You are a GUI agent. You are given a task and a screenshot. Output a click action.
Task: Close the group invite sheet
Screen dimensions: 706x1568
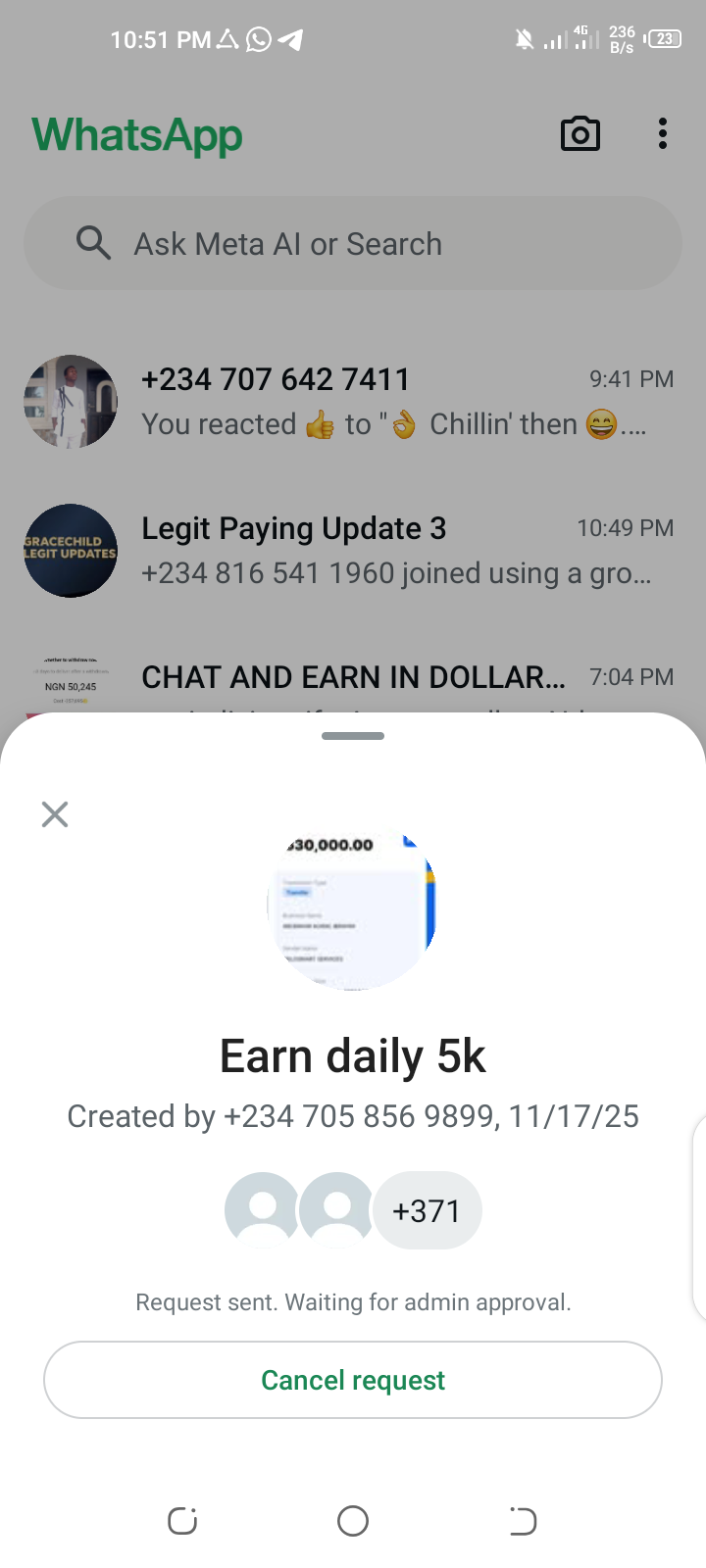pos(55,814)
